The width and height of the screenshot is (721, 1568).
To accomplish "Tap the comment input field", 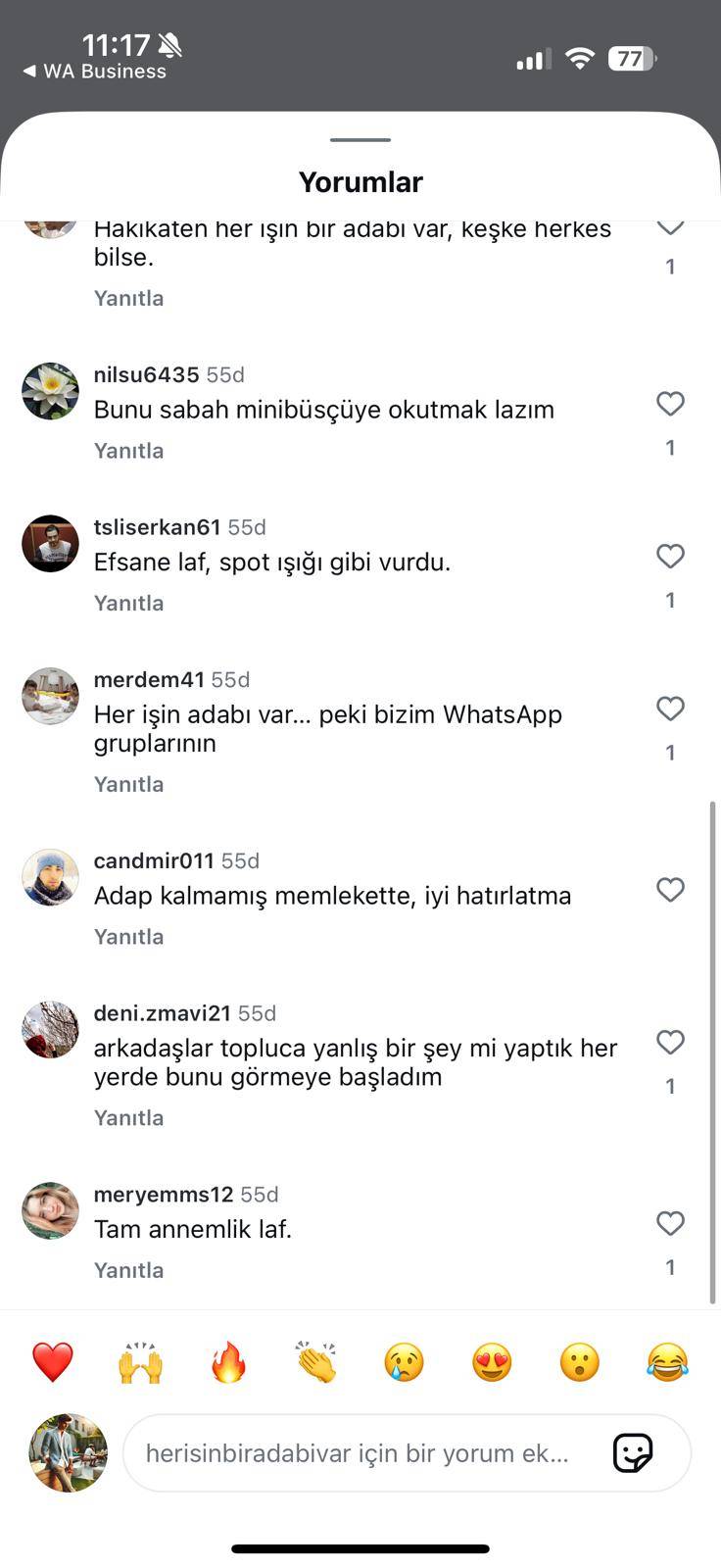I will coord(372,1453).
